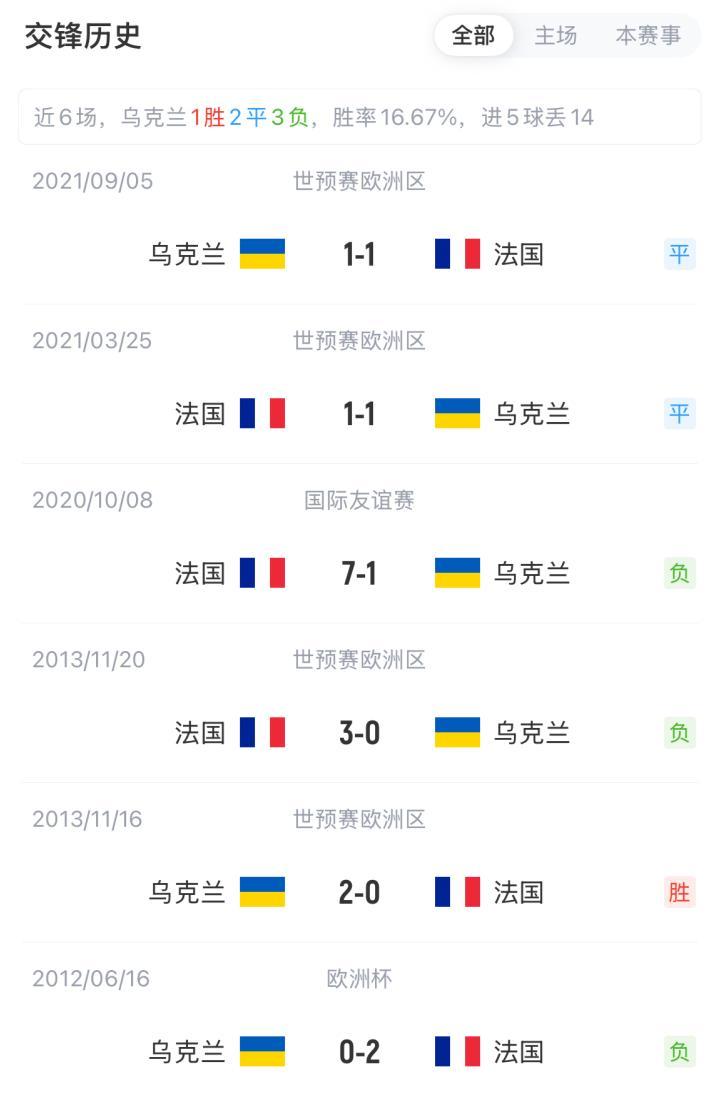This screenshot has height=1094, width=719.
Task: Select the 本赛事 filter tab
Action: [x=647, y=36]
